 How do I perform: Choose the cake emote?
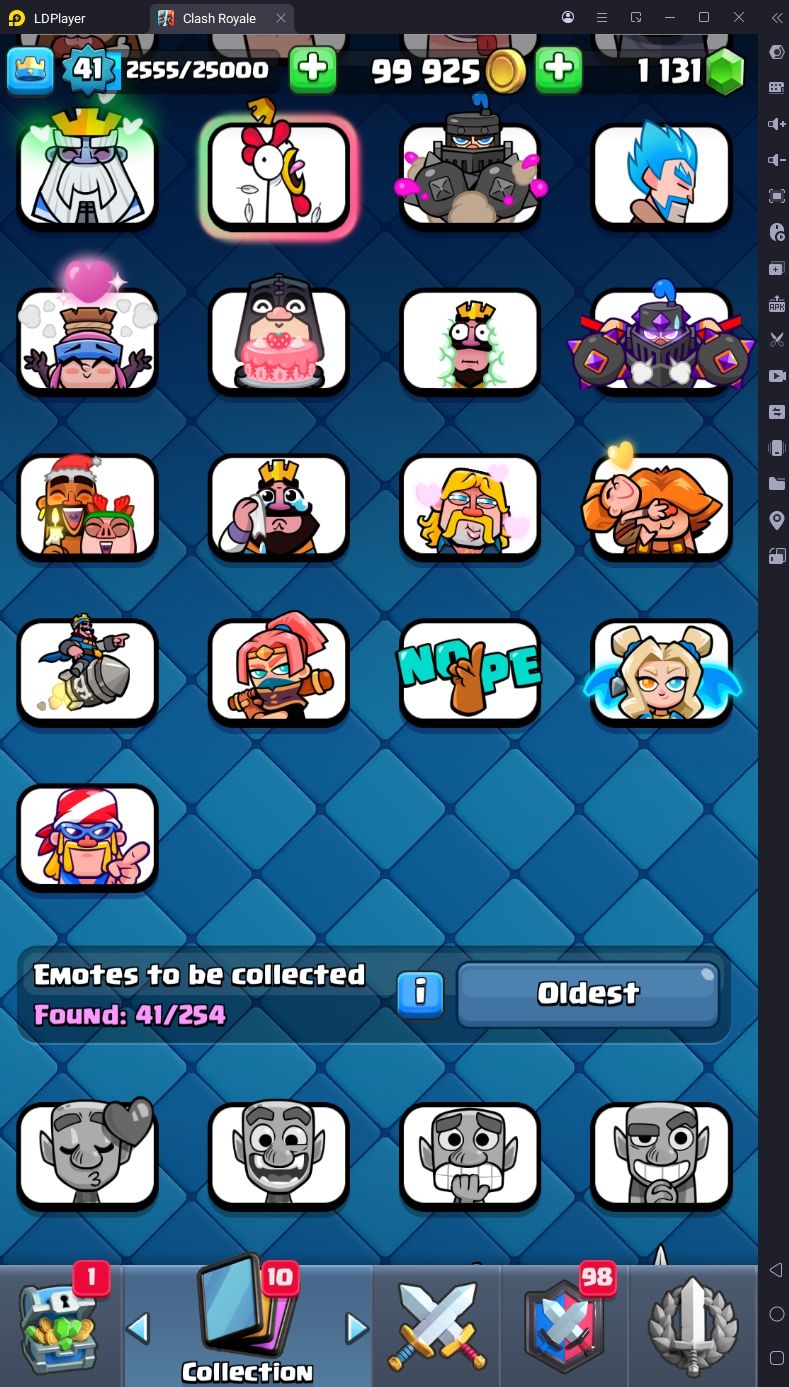tap(278, 342)
